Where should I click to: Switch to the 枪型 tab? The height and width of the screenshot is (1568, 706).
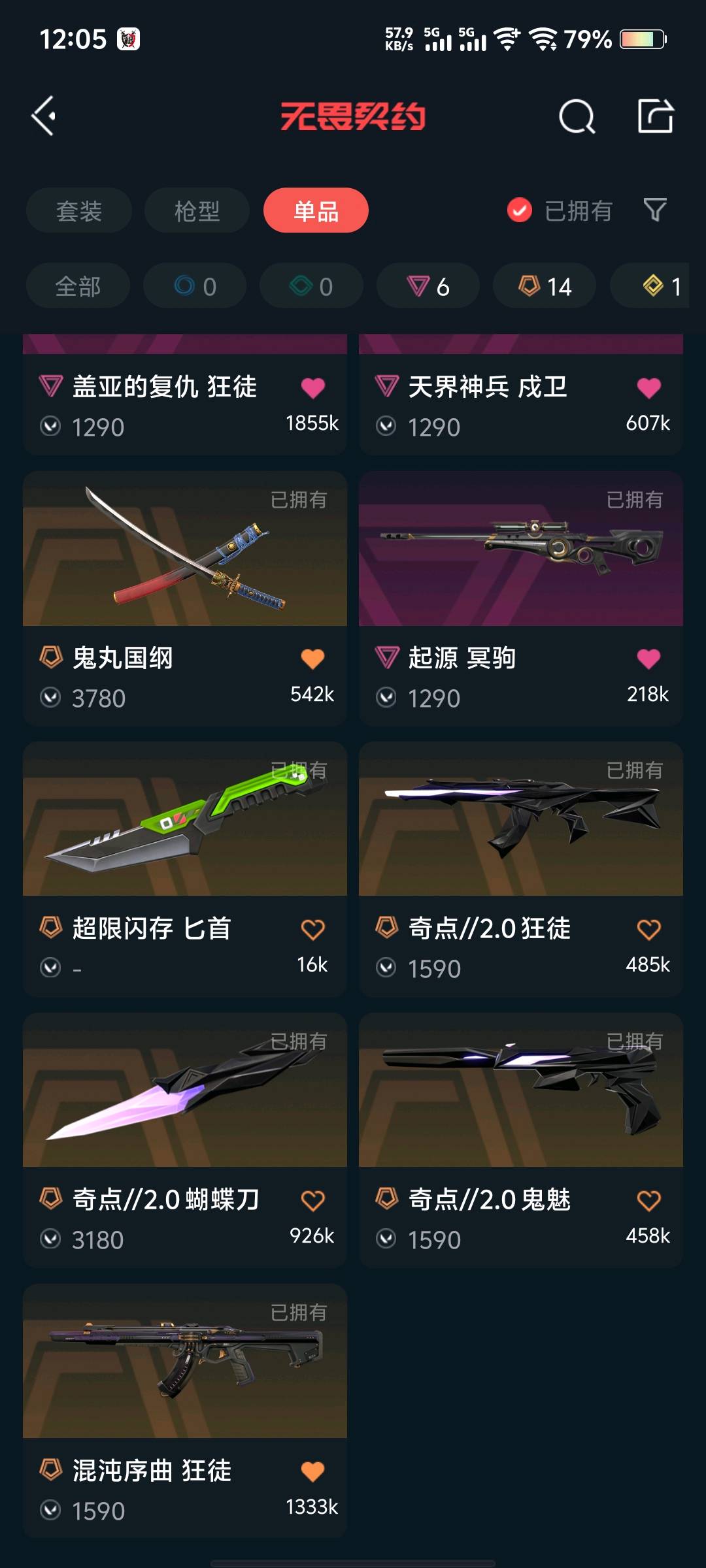tap(197, 211)
